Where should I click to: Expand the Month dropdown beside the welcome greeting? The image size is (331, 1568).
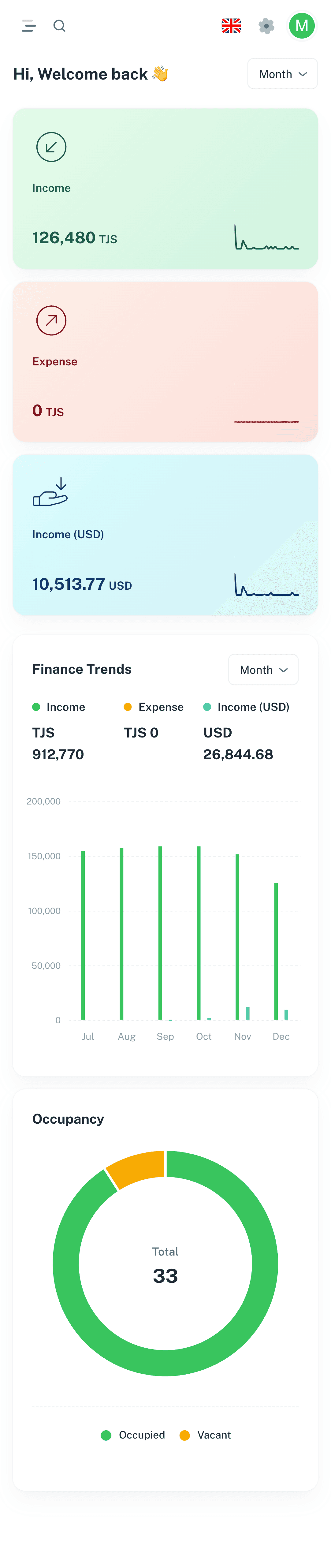tap(282, 74)
